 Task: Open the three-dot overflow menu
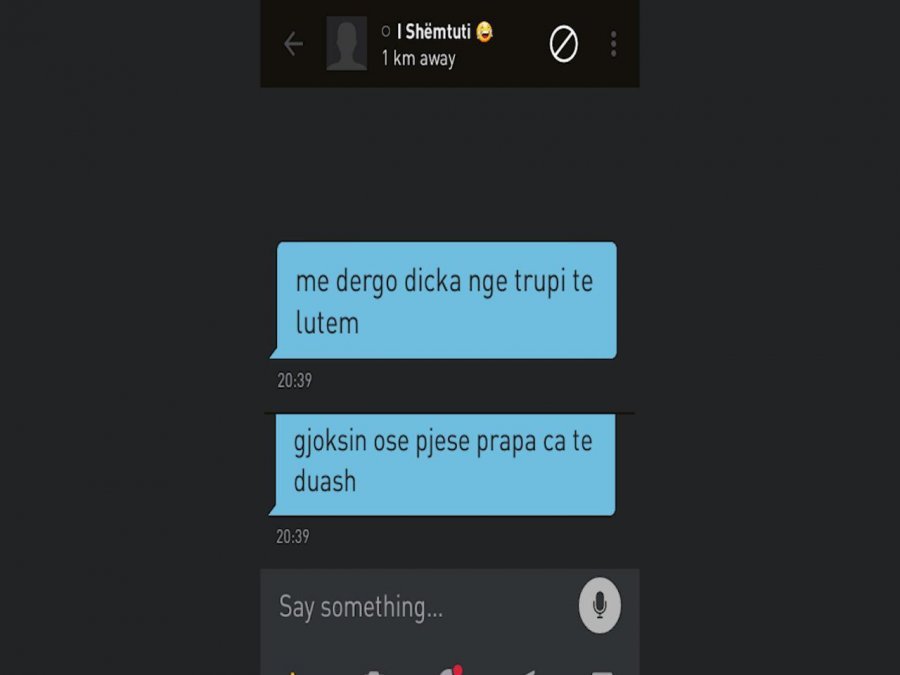click(613, 44)
